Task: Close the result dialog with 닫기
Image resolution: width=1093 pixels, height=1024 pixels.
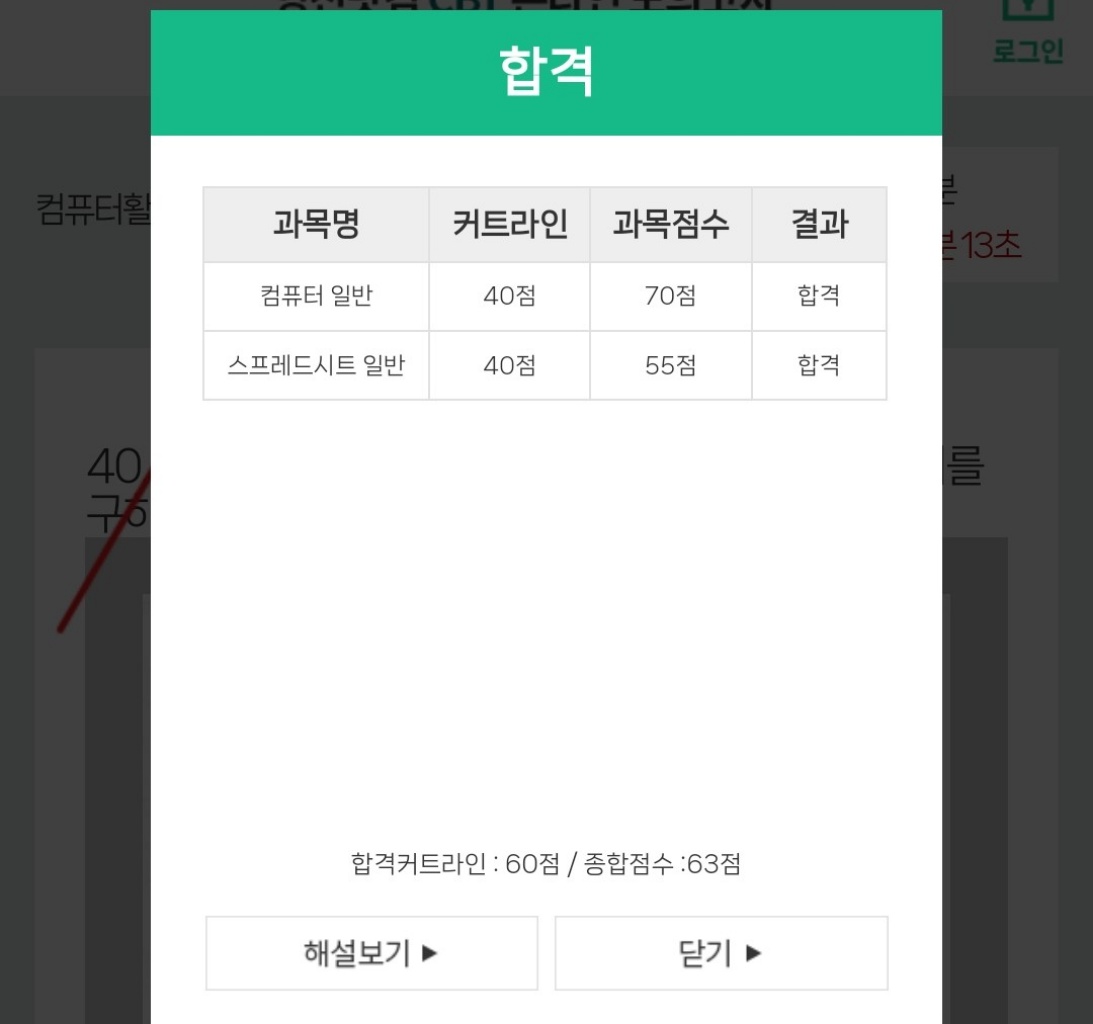Action: pyautogui.click(x=720, y=953)
